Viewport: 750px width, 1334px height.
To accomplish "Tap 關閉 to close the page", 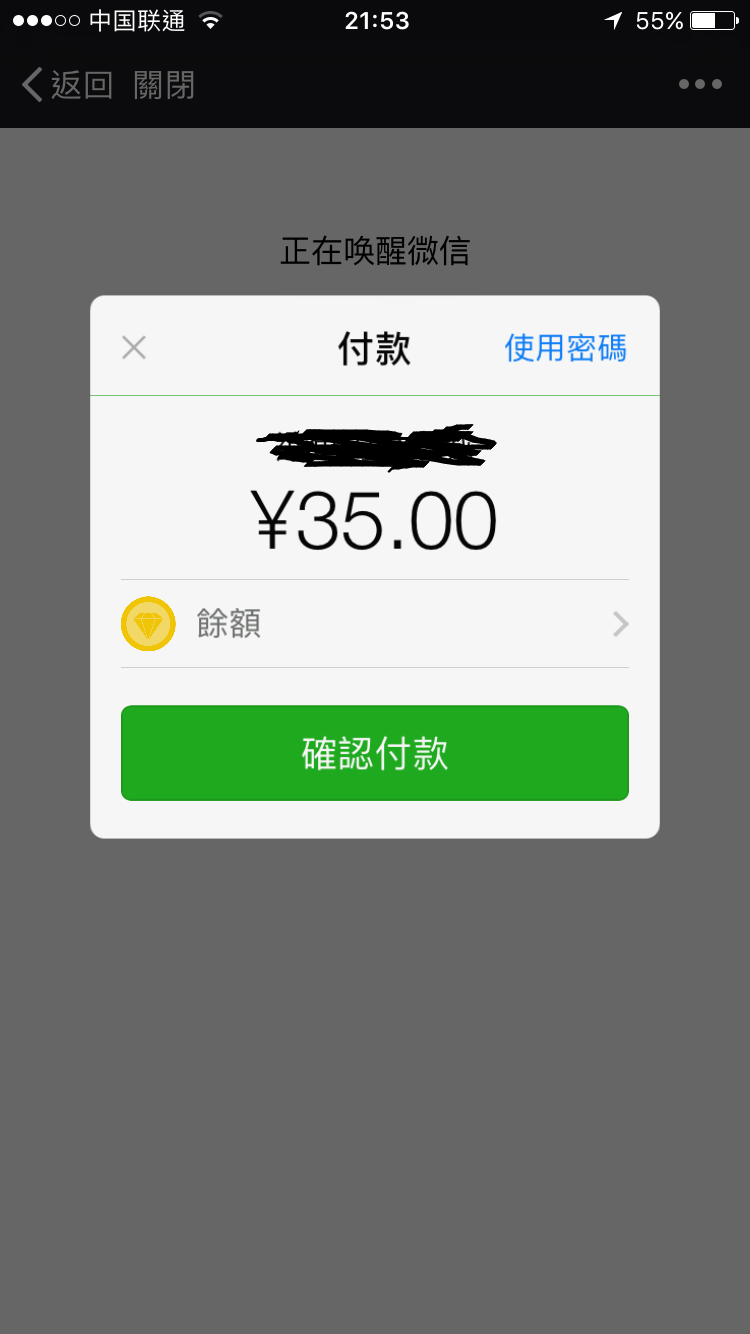I will (x=164, y=85).
